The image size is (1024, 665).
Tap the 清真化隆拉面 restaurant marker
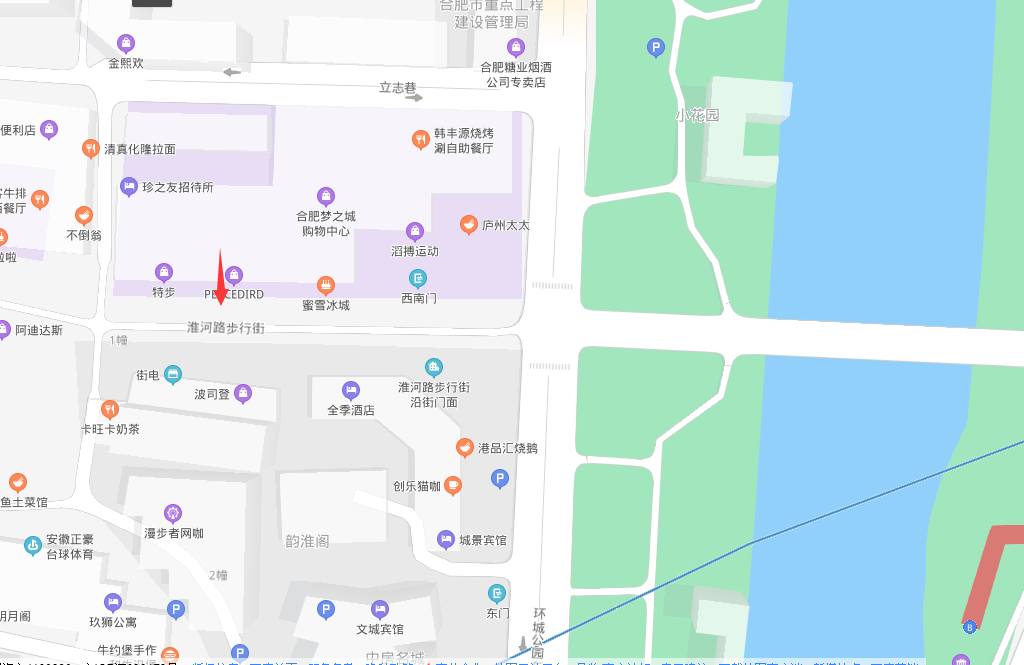91,148
